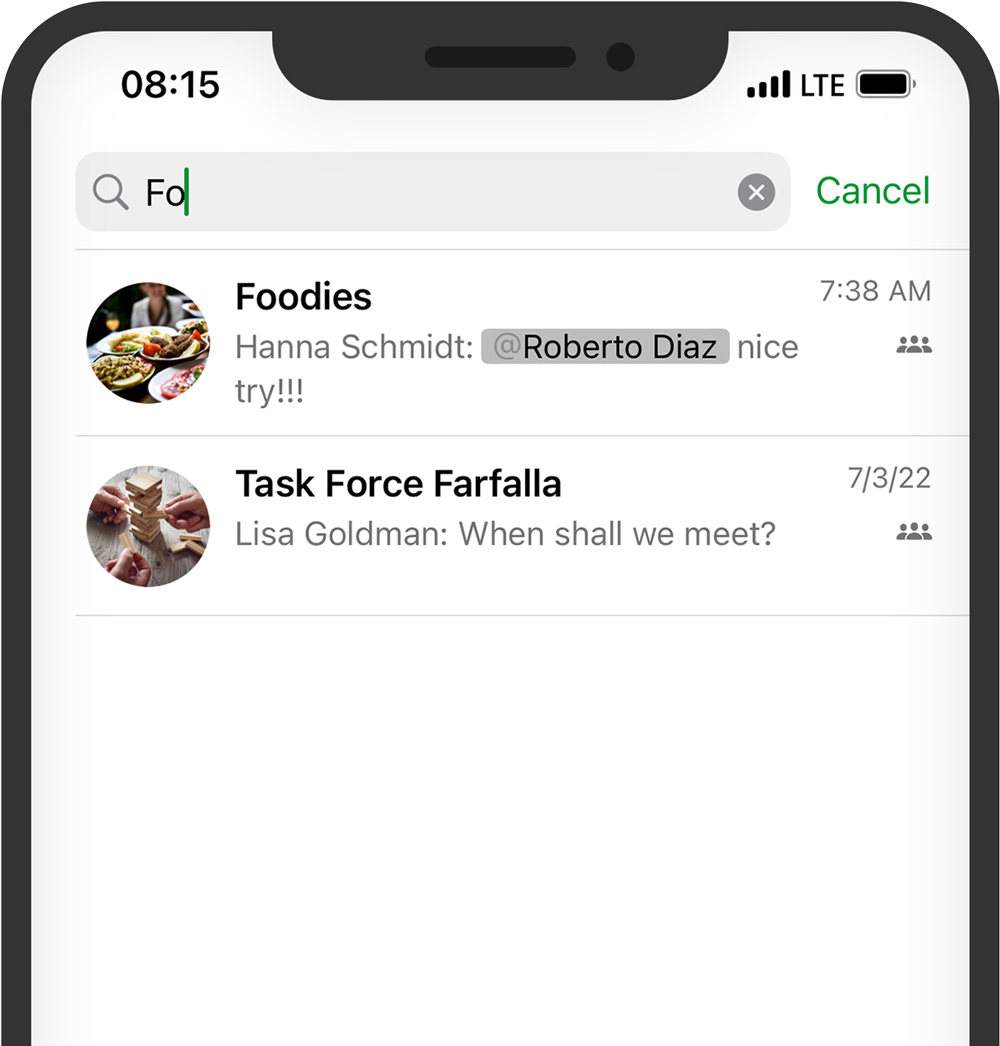Open the Foodies group chat
The height and width of the screenshot is (1046, 1000).
point(520,343)
